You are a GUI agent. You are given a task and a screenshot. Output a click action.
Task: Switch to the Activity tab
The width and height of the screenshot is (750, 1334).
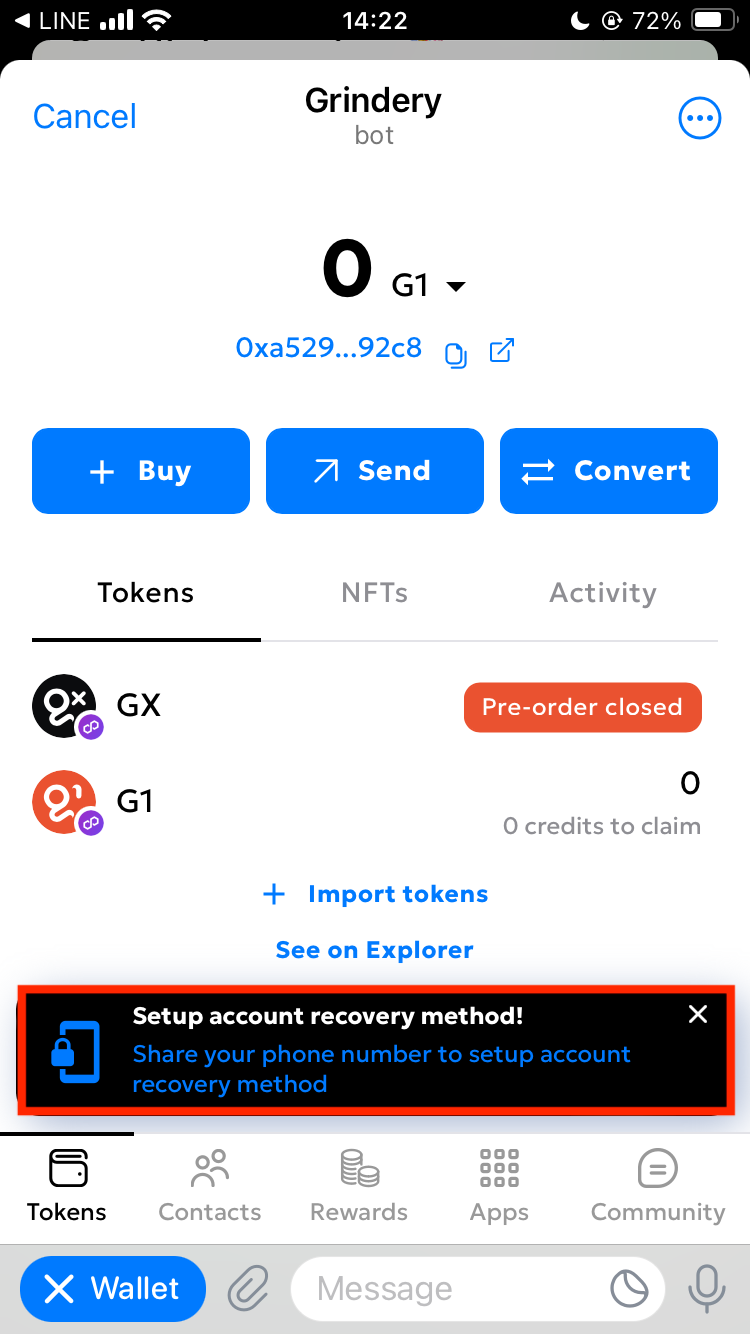click(602, 593)
